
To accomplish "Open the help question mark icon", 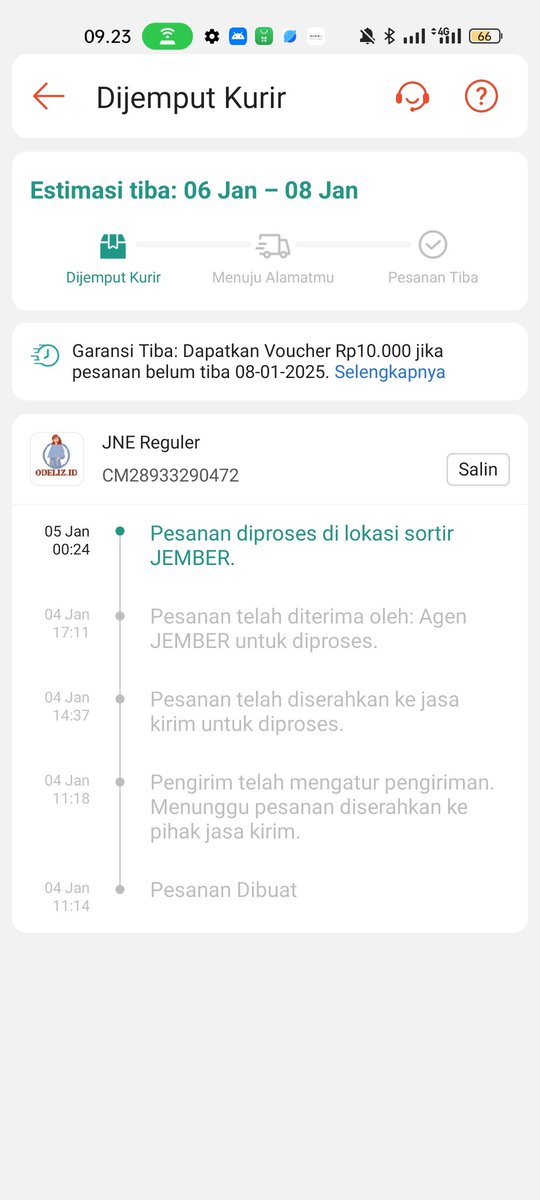I will pyautogui.click(x=481, y=96).
